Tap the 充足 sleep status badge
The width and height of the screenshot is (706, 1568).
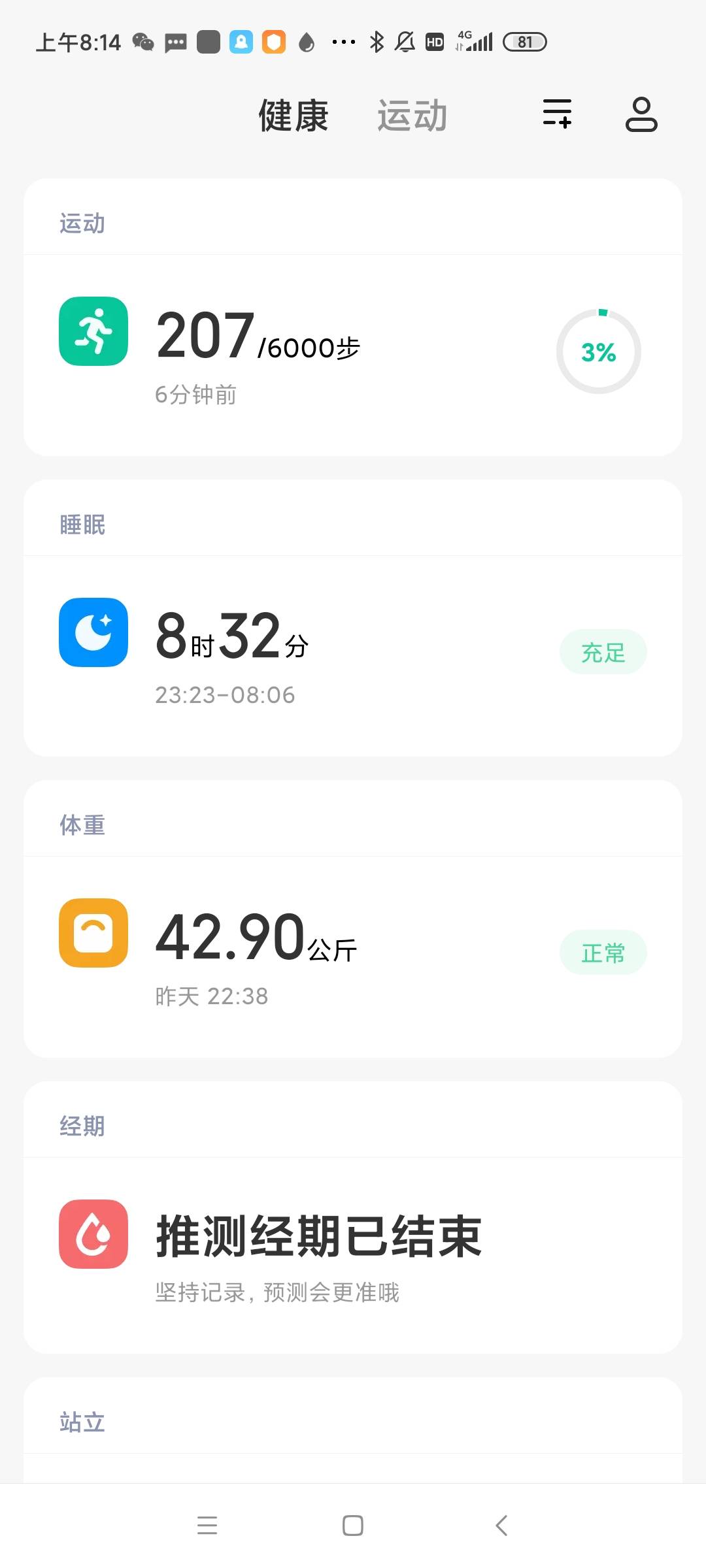point(603,651)
